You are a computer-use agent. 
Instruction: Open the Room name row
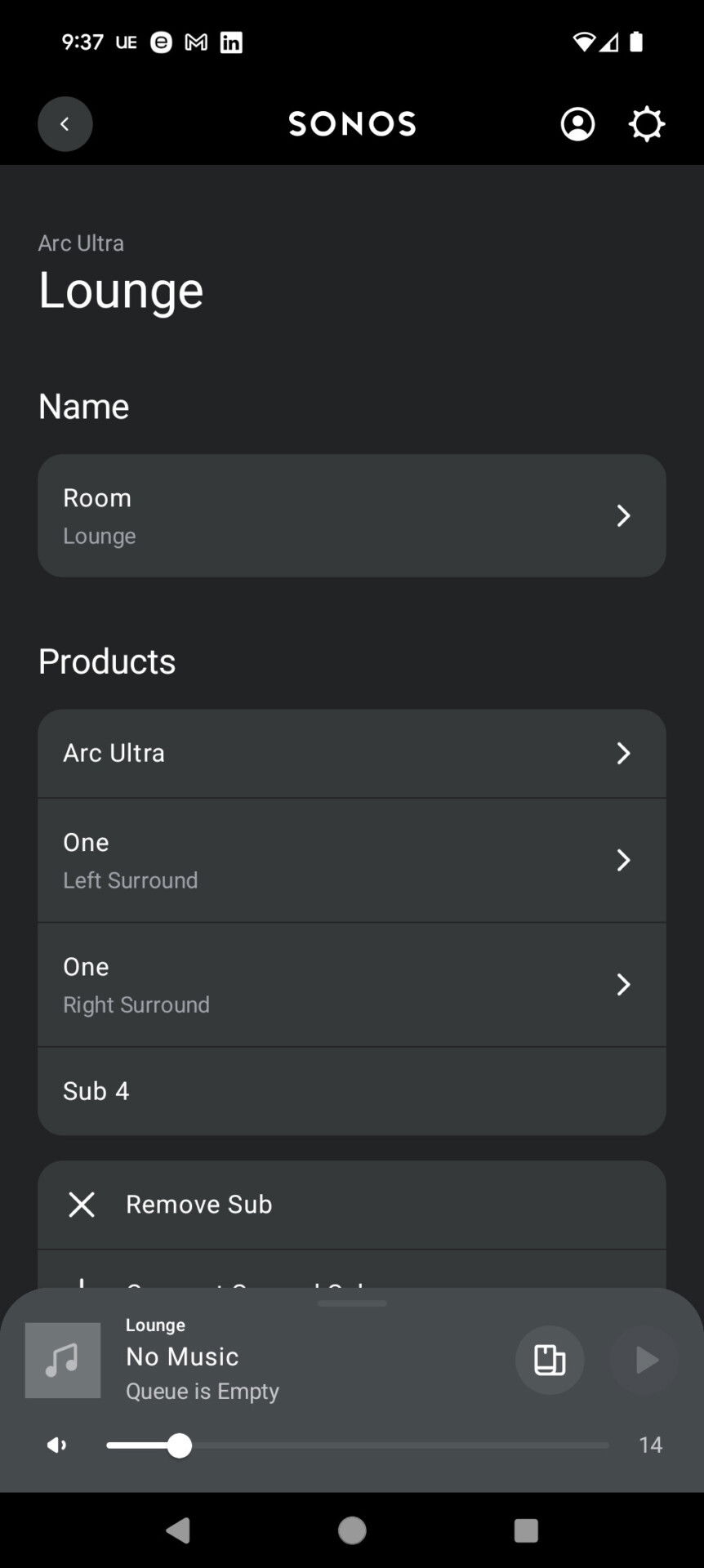[352, 516]
